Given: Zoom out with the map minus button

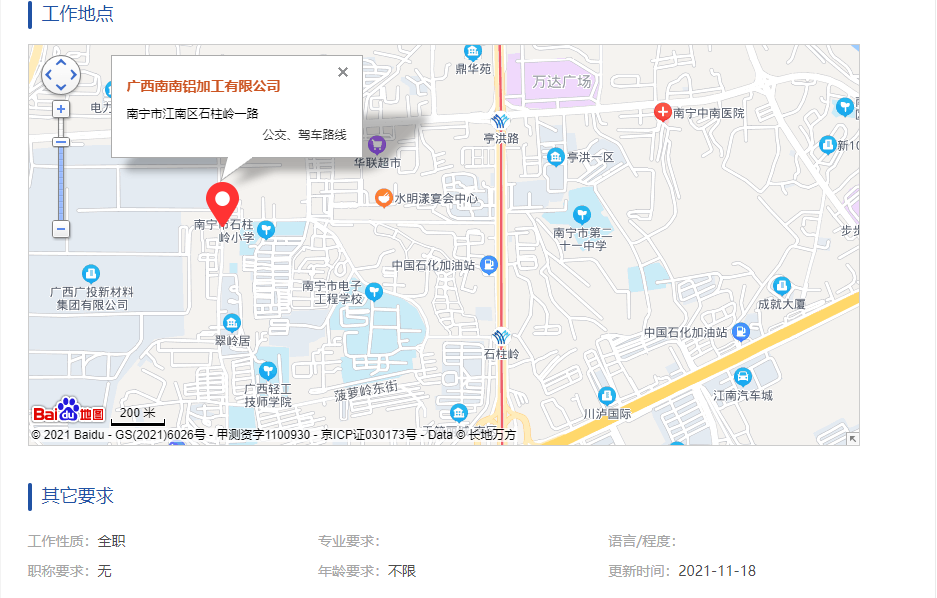Looking at the screenshot, I should [x=61, y=229].
